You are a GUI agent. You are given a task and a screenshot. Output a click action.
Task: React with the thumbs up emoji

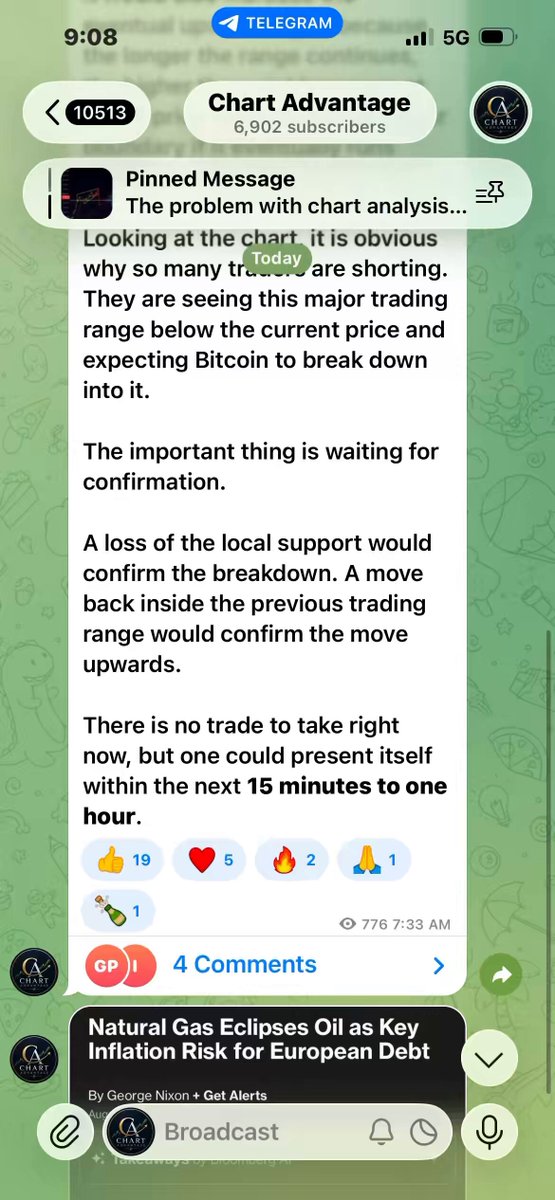[x=124, y=859]
